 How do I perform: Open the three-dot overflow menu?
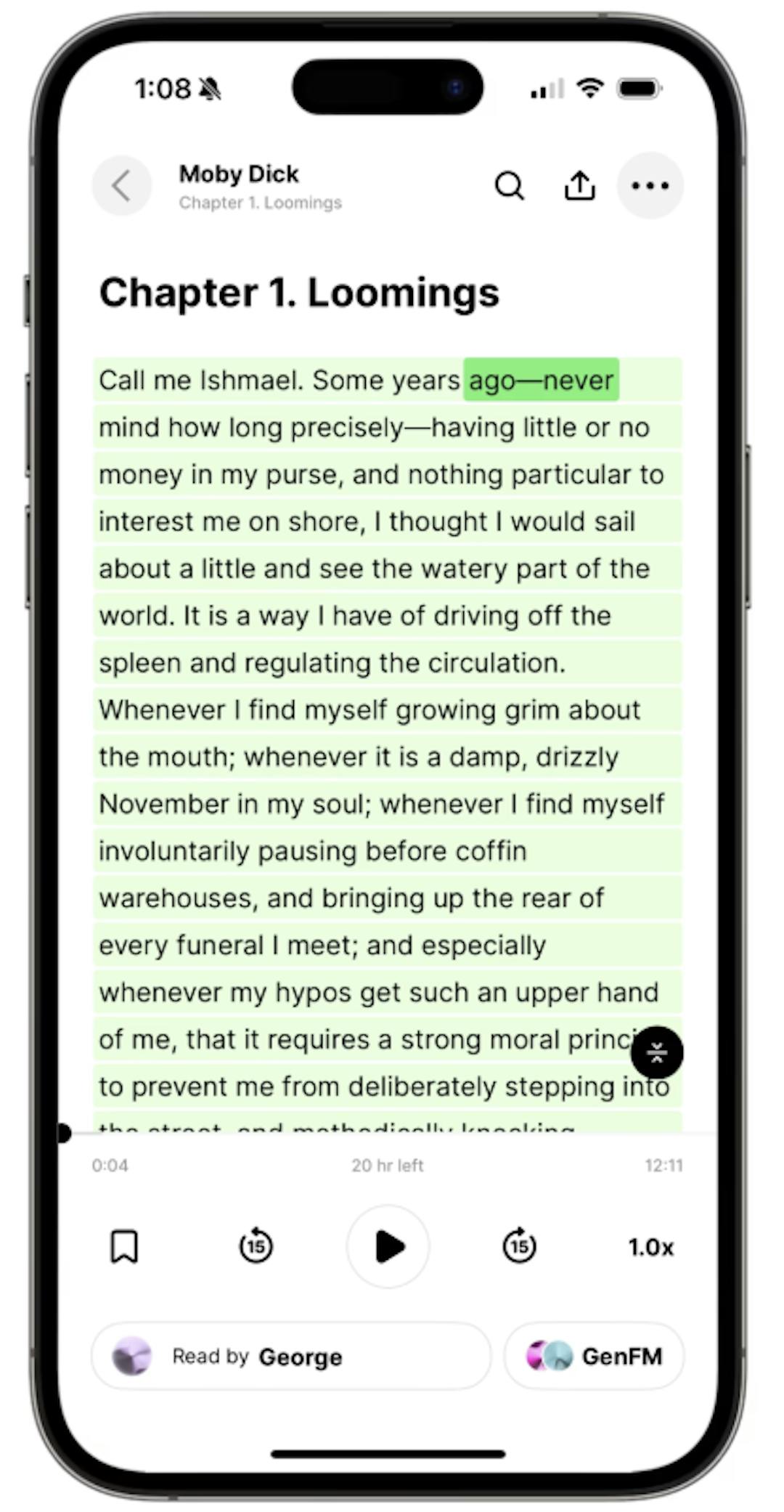650,186
